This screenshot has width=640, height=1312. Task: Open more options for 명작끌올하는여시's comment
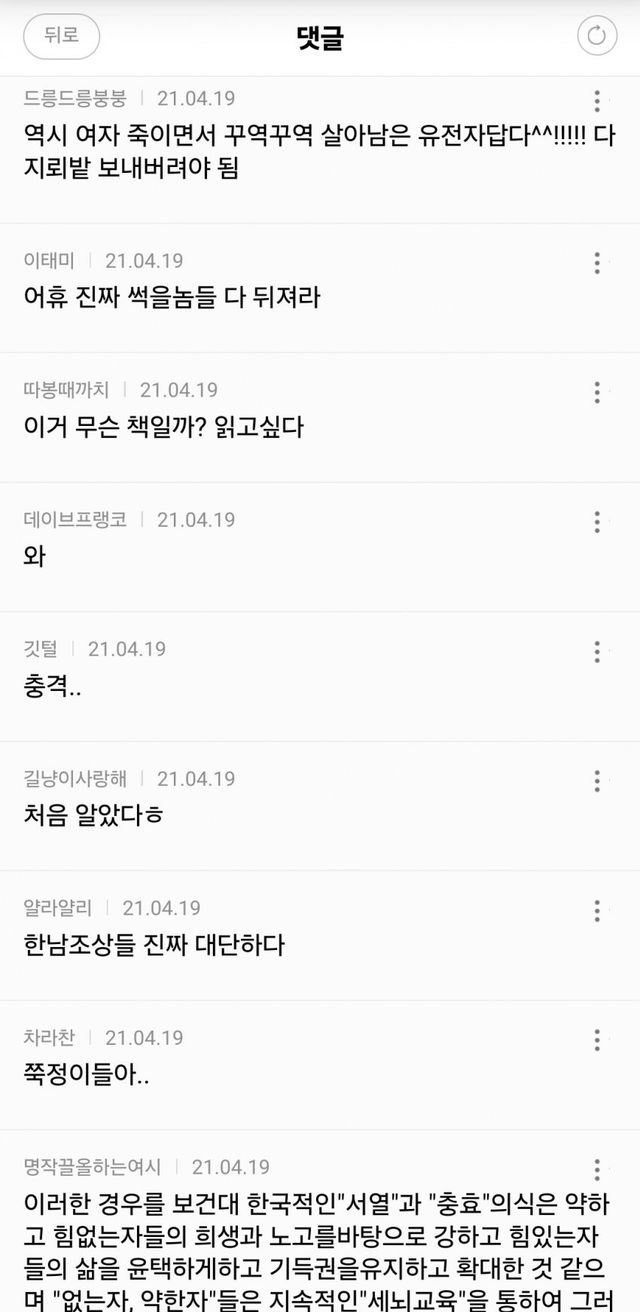tap(597, 1169)
